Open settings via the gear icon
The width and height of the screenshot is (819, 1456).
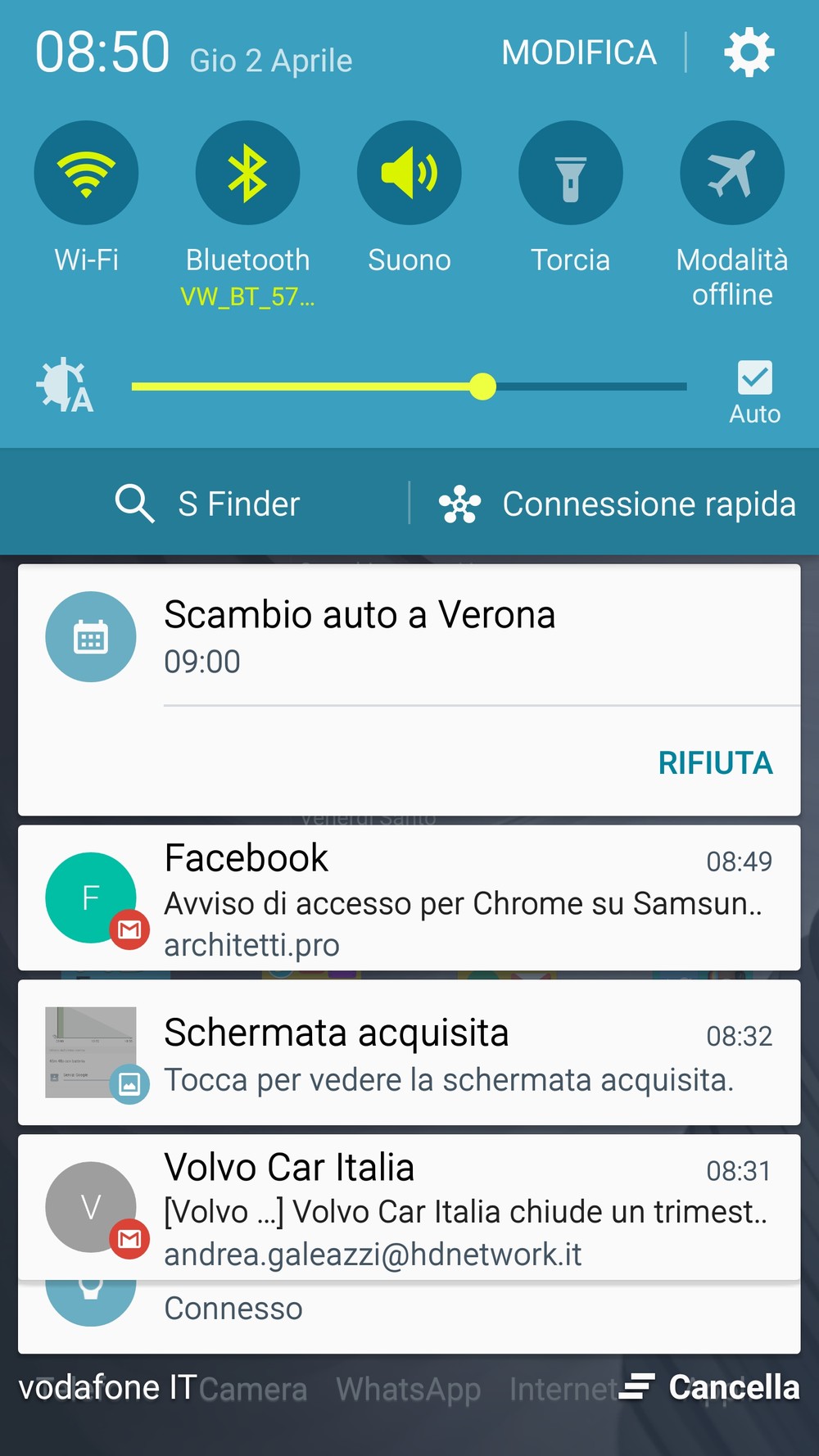click(x=749, y=53)
